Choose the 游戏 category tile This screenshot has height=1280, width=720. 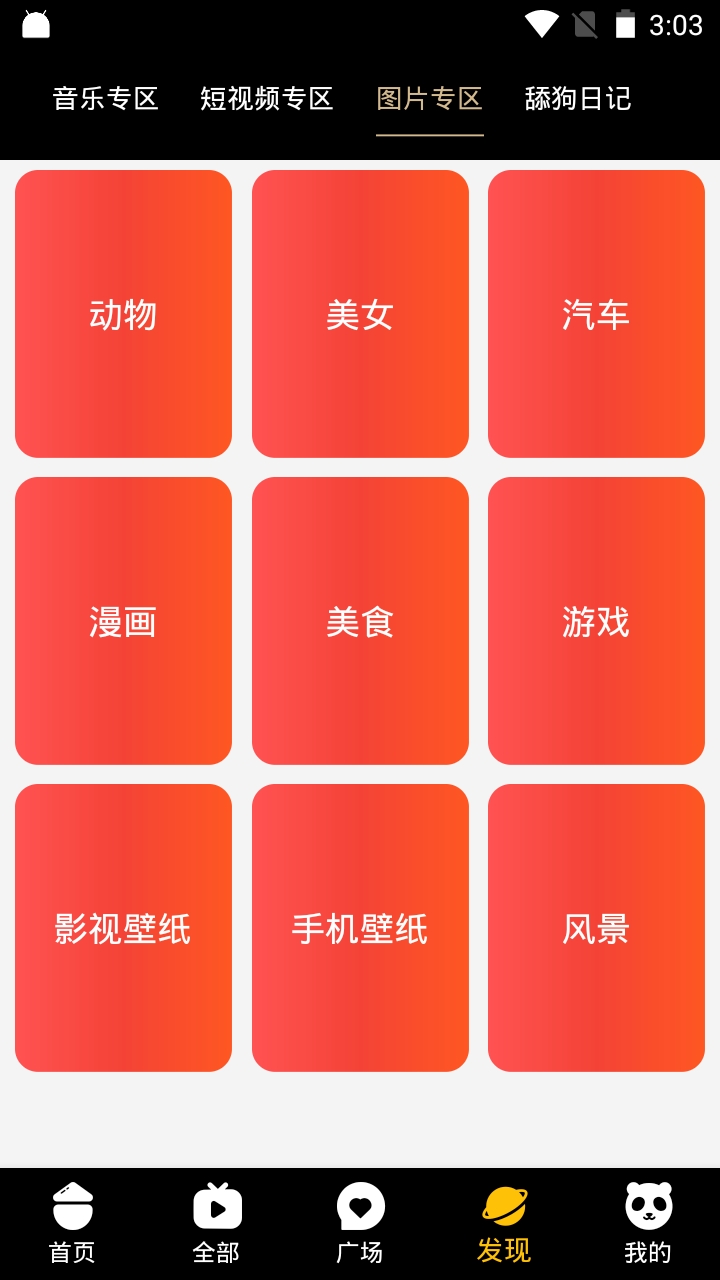[596, 621]
